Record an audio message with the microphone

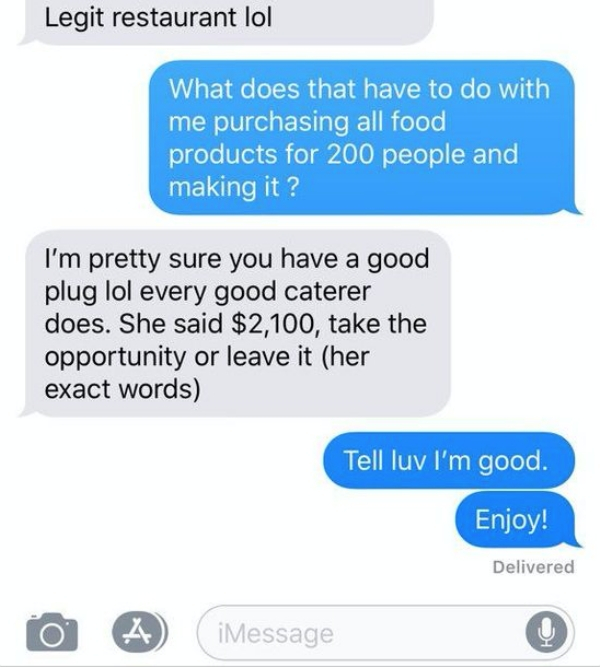pyautogui.click(x=548, y=633)
